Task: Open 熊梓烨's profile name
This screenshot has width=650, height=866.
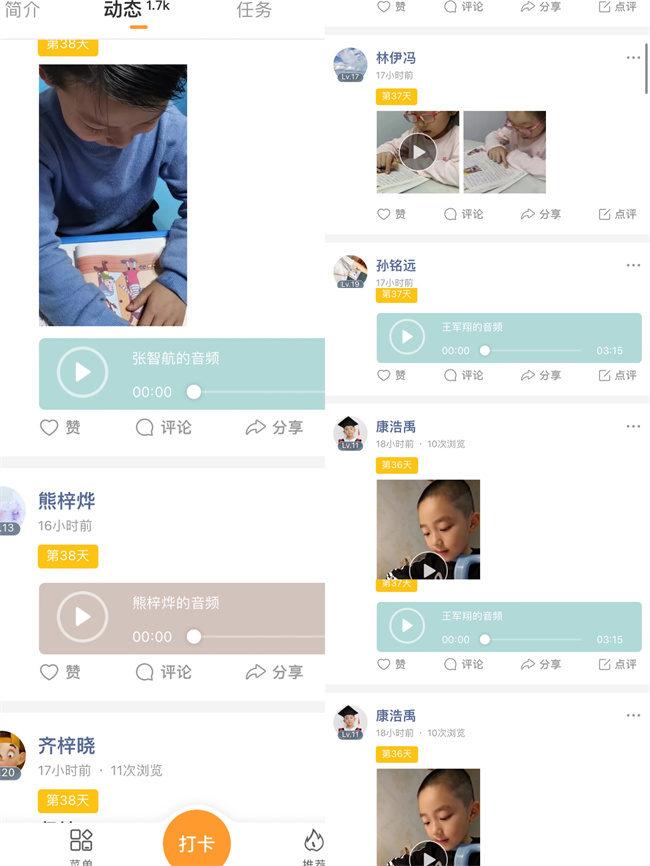Action: point(67,501)
